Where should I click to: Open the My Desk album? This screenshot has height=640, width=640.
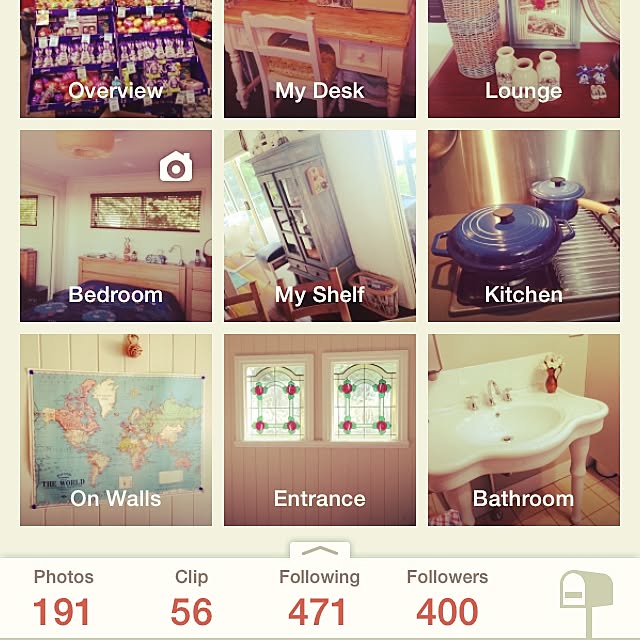[x=320, y=60]
